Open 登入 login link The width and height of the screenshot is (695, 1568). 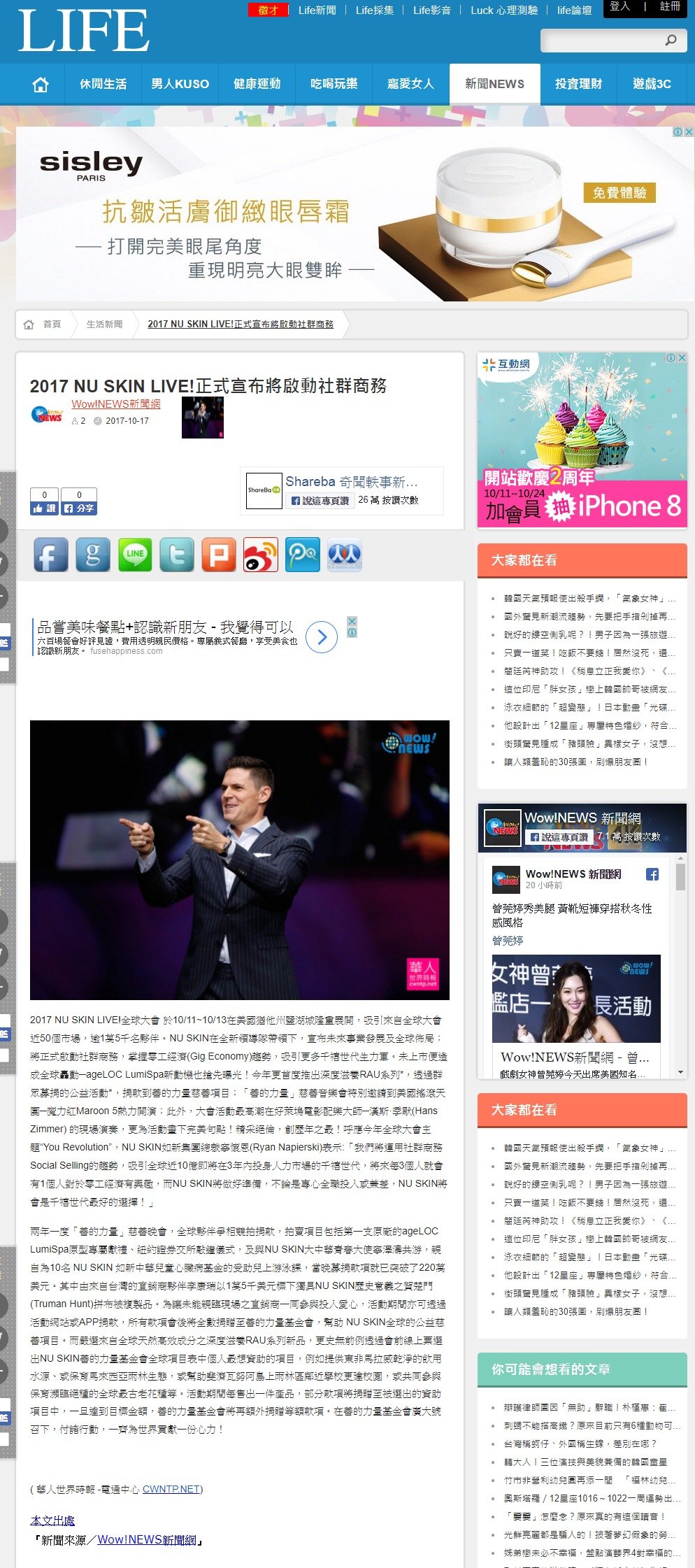click(x=619, y=6)
